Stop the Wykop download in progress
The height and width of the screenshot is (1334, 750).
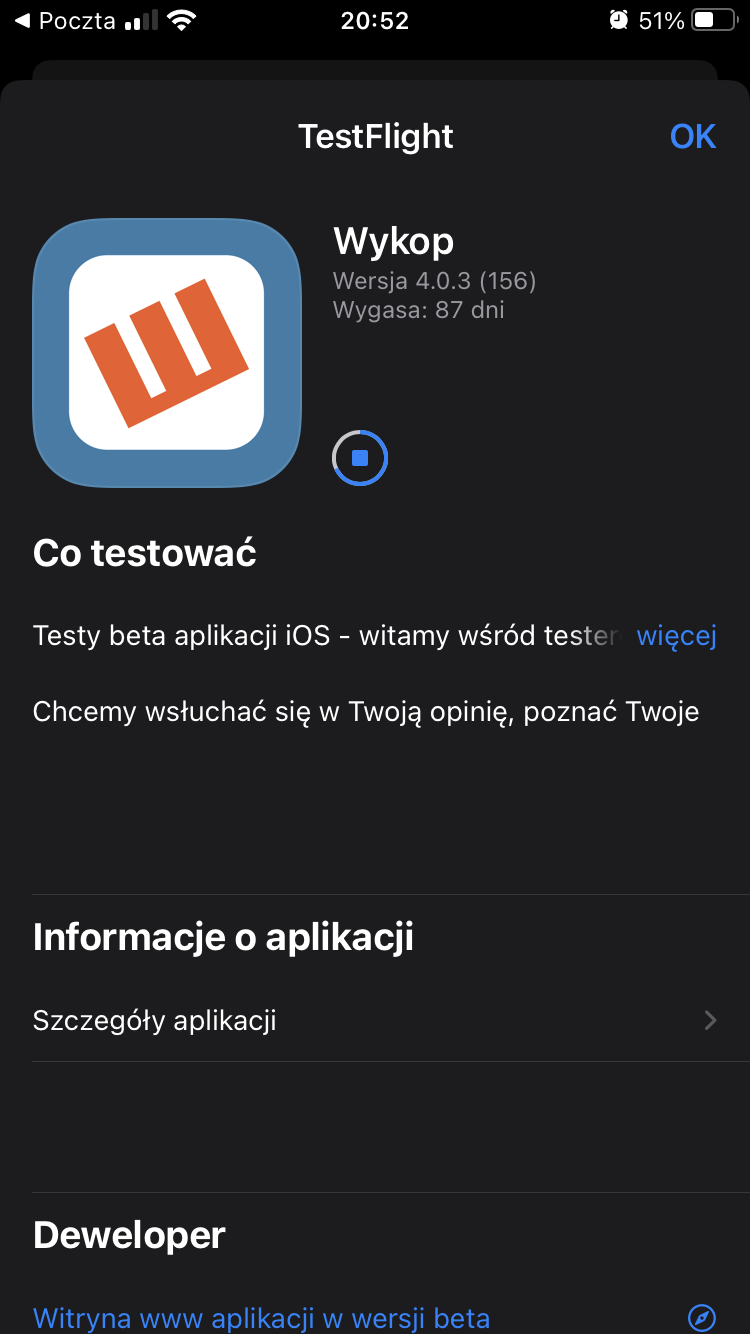[x=360, y=458]
